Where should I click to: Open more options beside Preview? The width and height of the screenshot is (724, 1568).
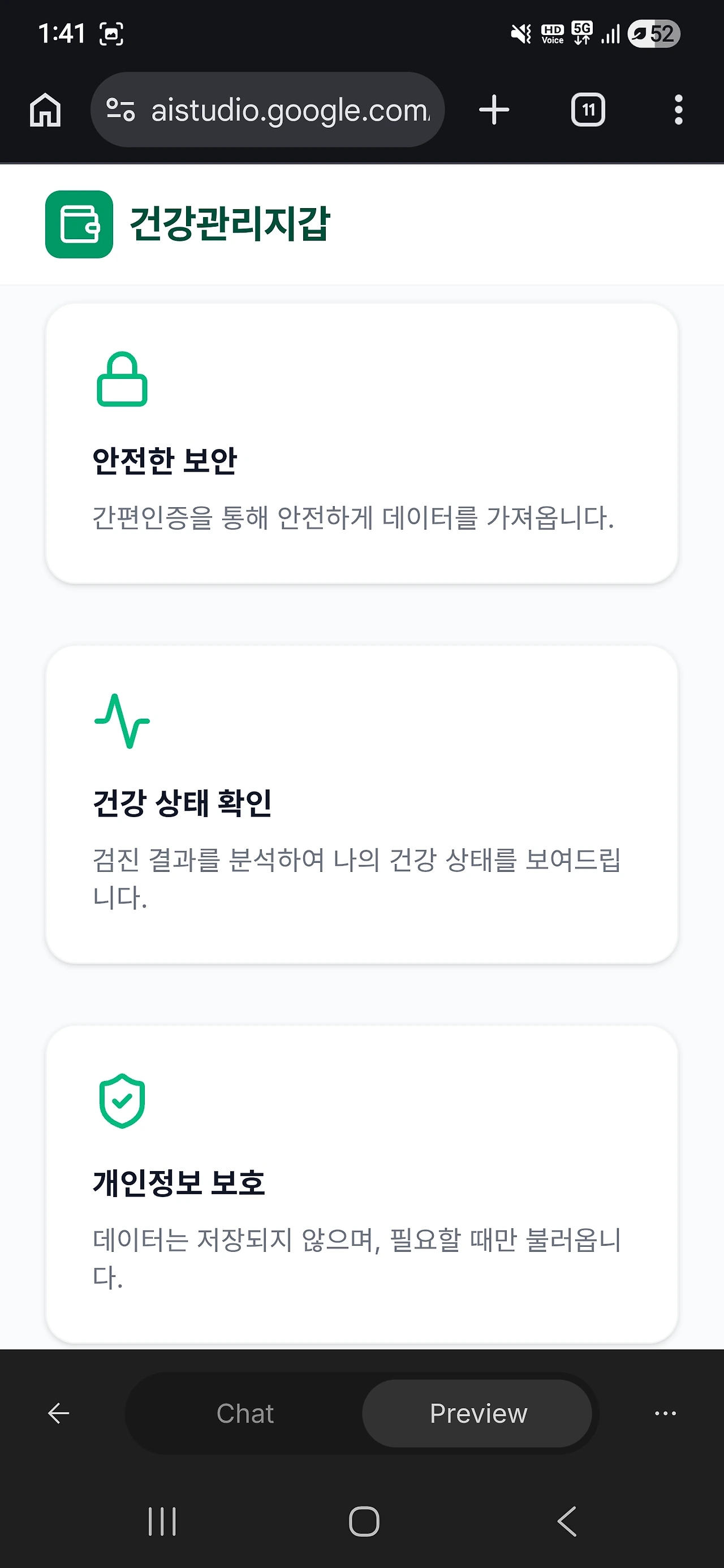coord(665,1414)
